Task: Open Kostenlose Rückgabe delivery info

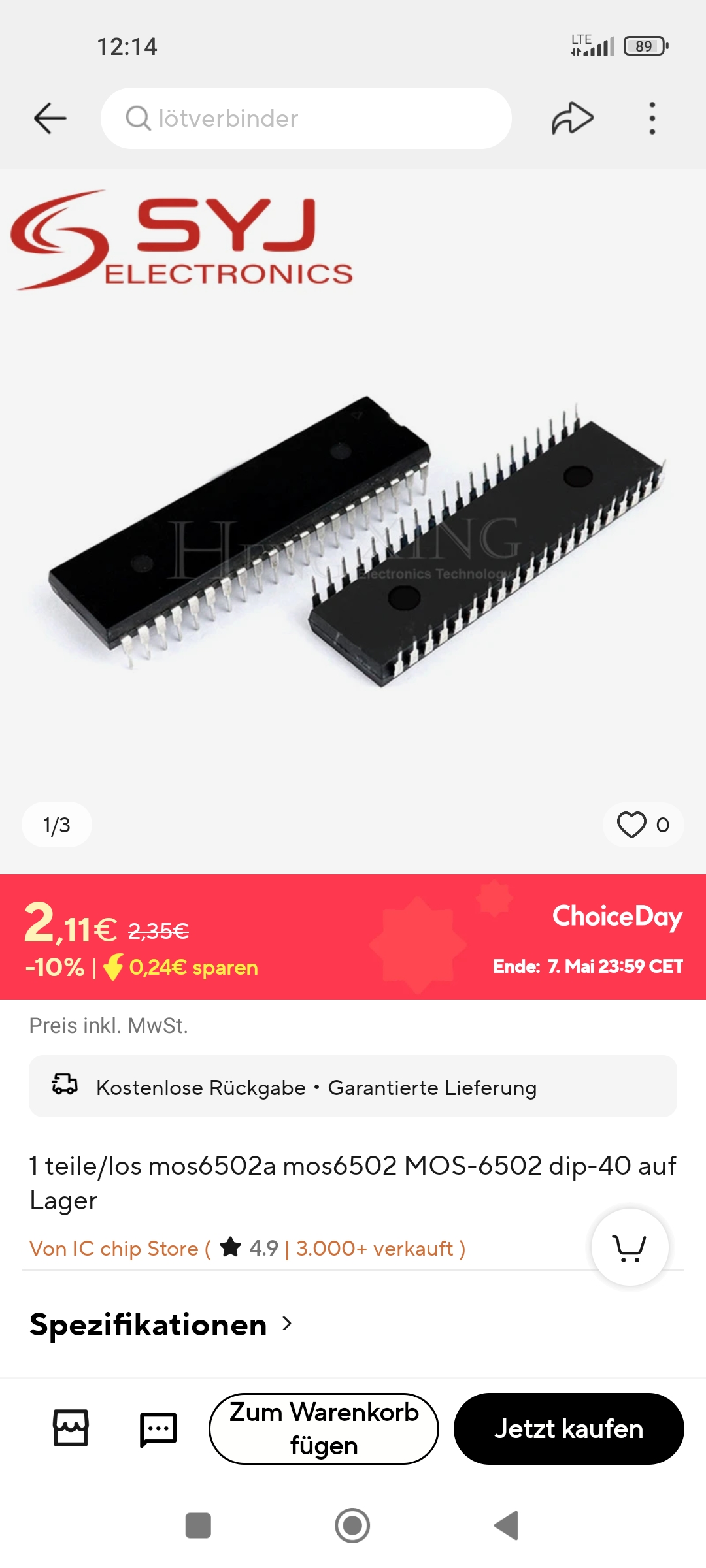Action: tap(353, 1086)
